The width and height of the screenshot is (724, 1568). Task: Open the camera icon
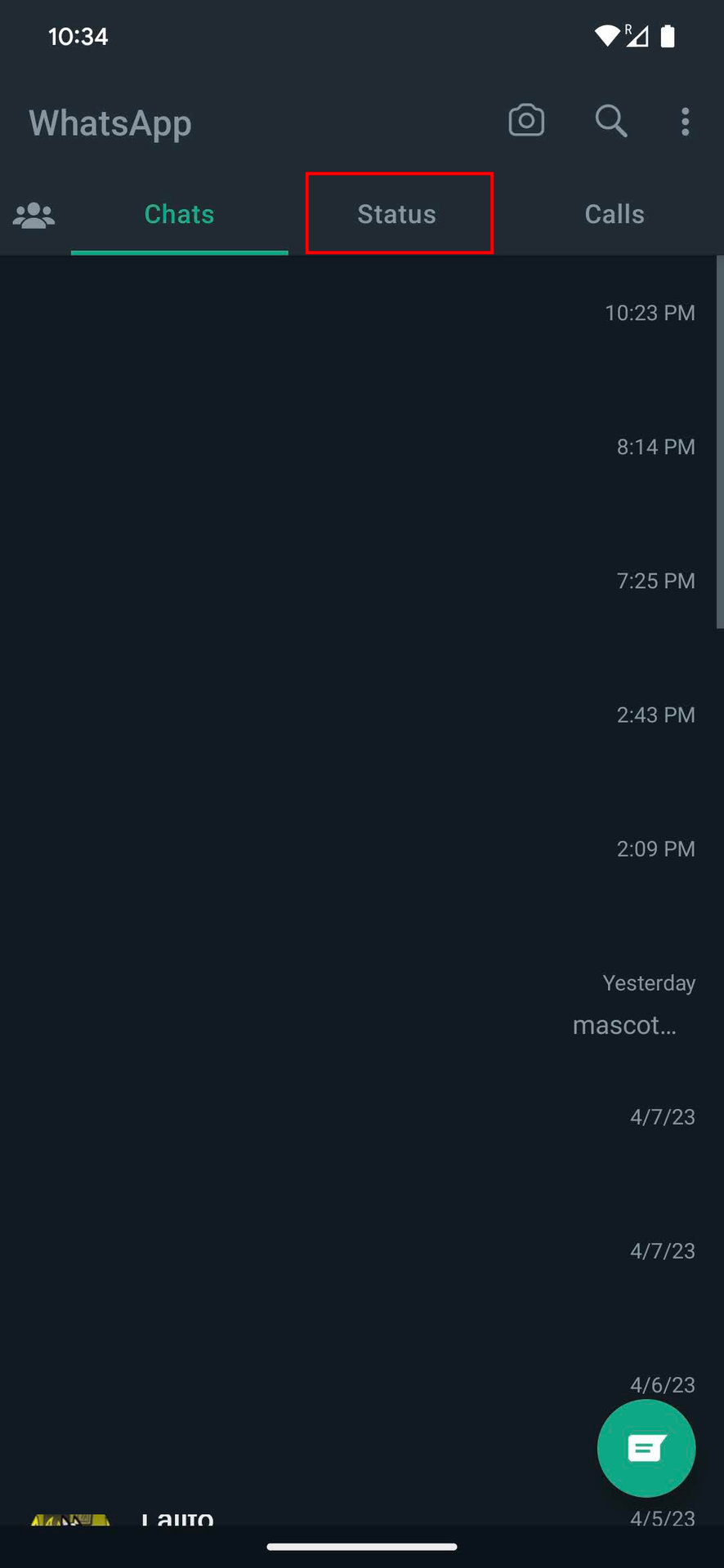526,121
